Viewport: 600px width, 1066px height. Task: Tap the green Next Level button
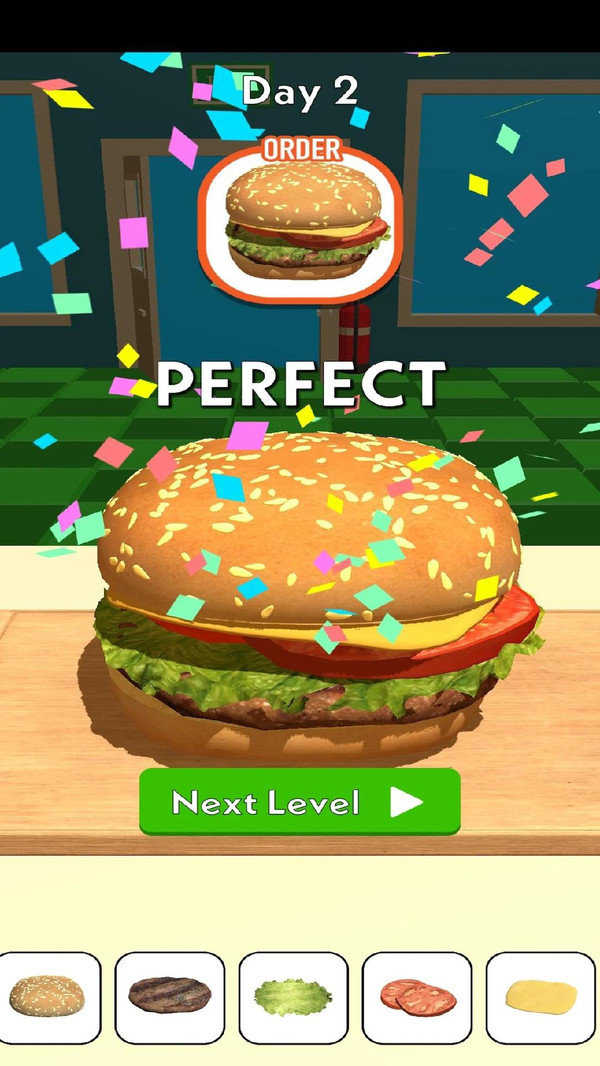299,801
